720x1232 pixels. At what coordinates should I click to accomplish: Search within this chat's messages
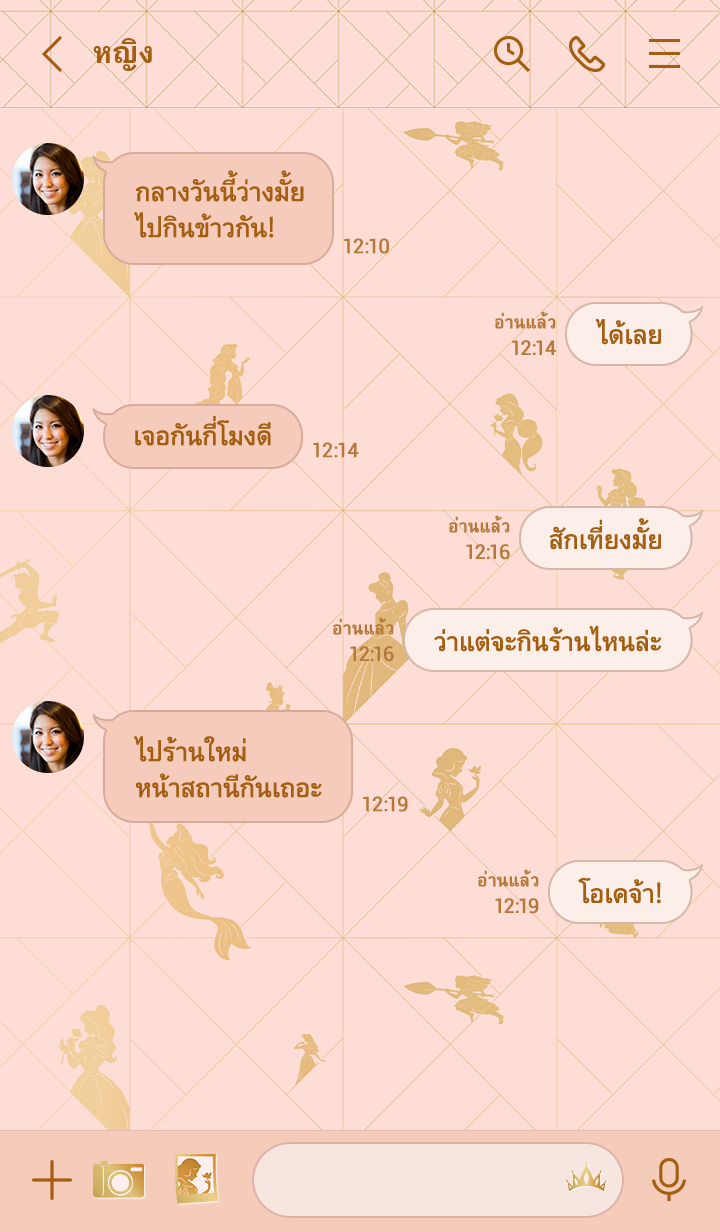(511, 54)
